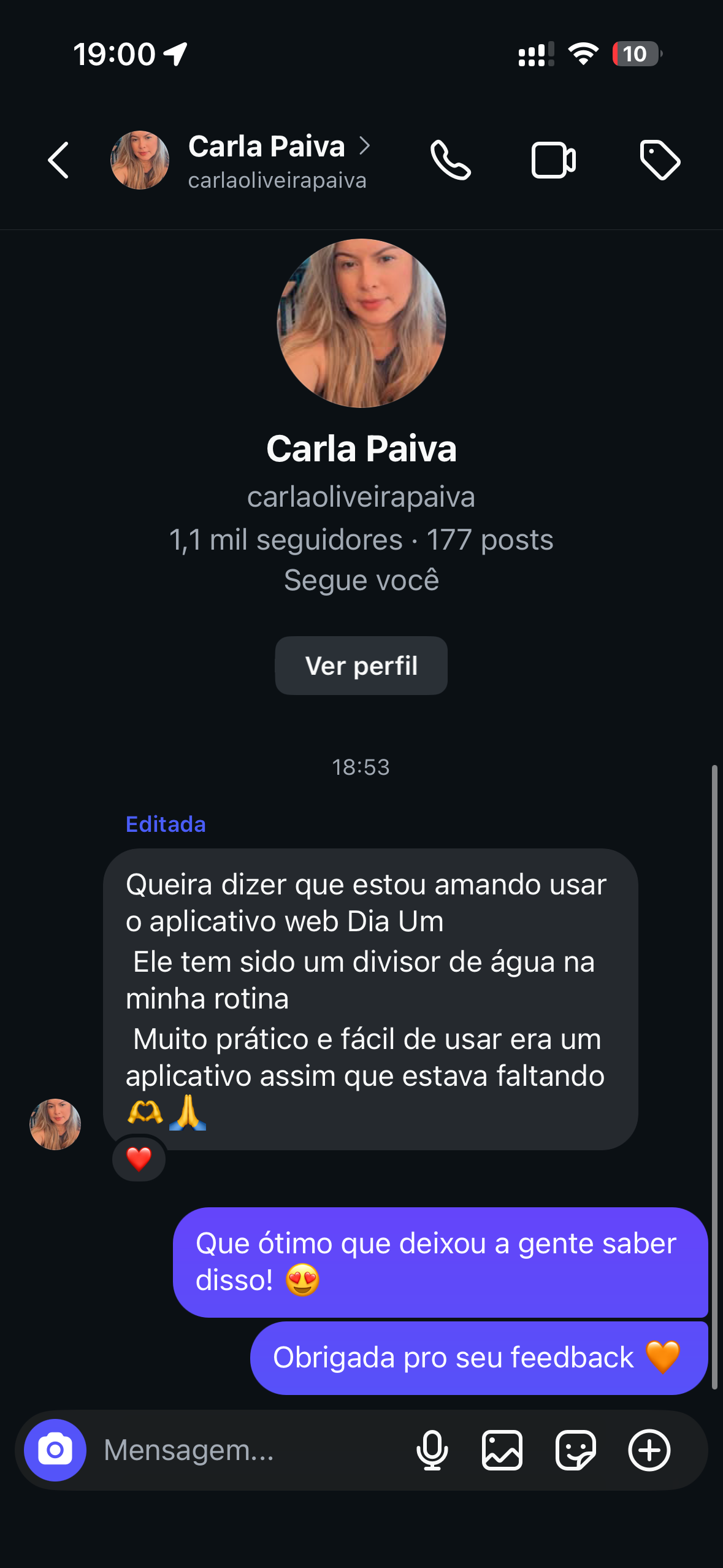Image resolution: width=723 pixels, height=1568 pixels.
Task: Start a video call with Carla Paiva
Action: (553, 161)
